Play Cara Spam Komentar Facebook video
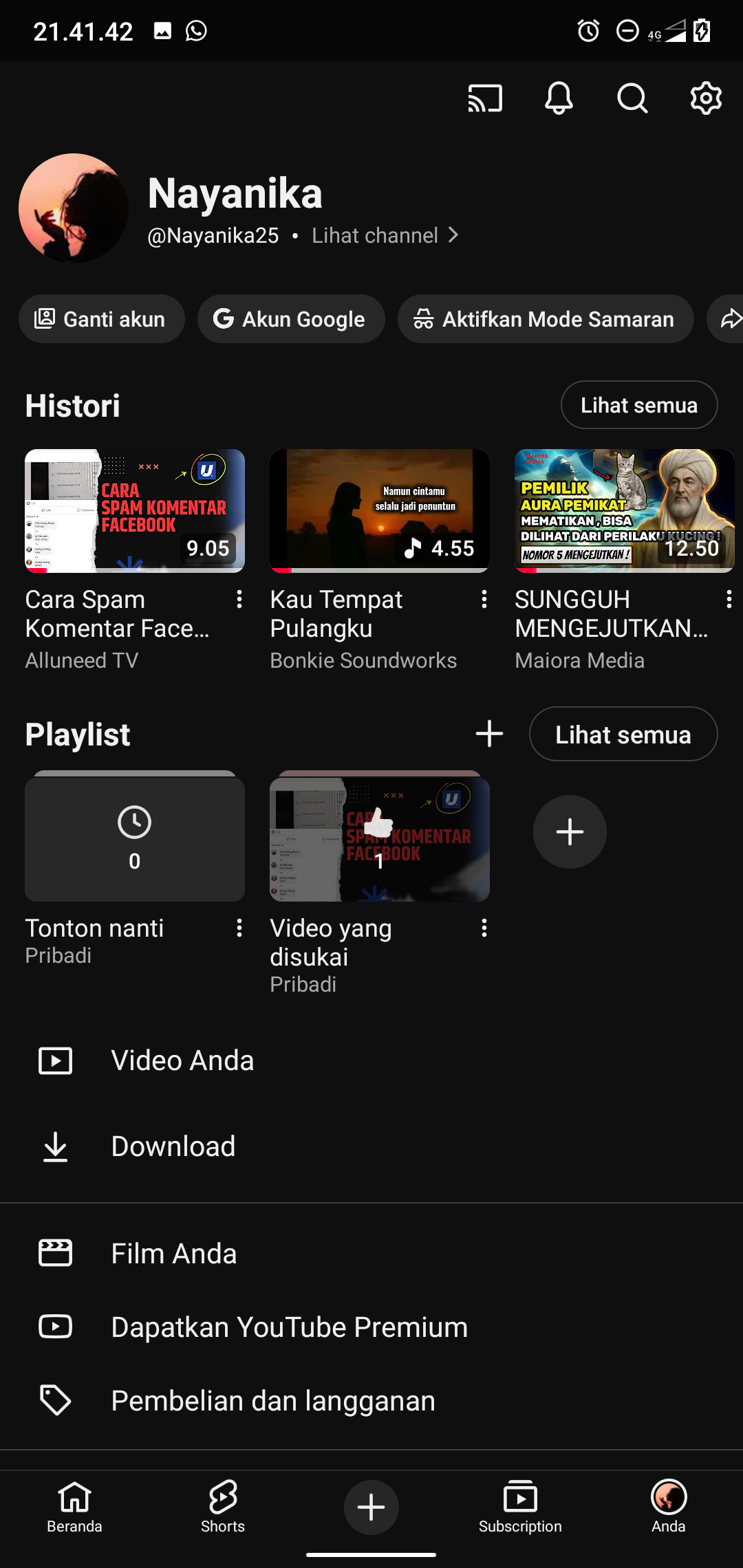Screen dimensions: 743x1568 pyautogui.click(x=135, y=511)
